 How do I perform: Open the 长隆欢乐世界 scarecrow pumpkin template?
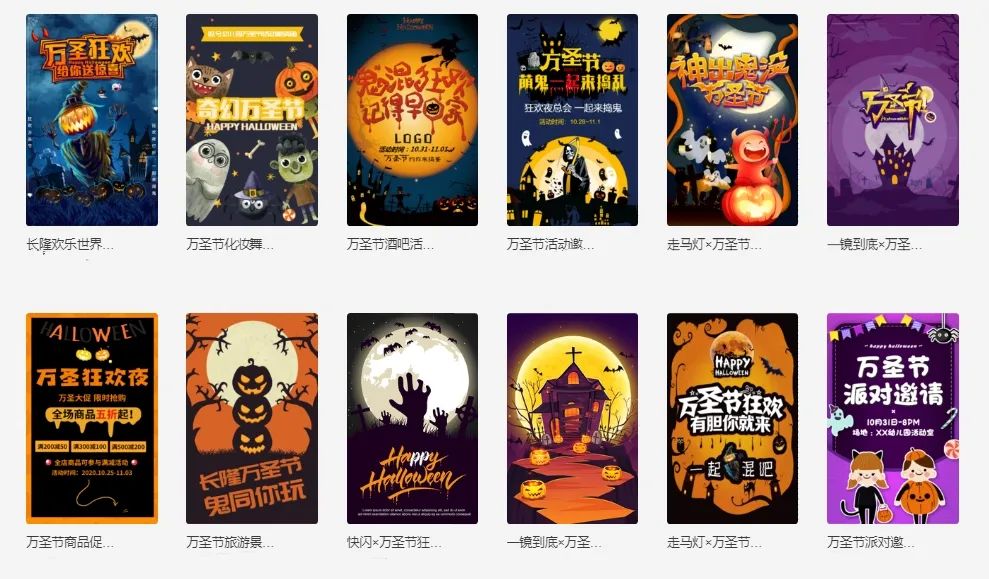click(91, 120)
